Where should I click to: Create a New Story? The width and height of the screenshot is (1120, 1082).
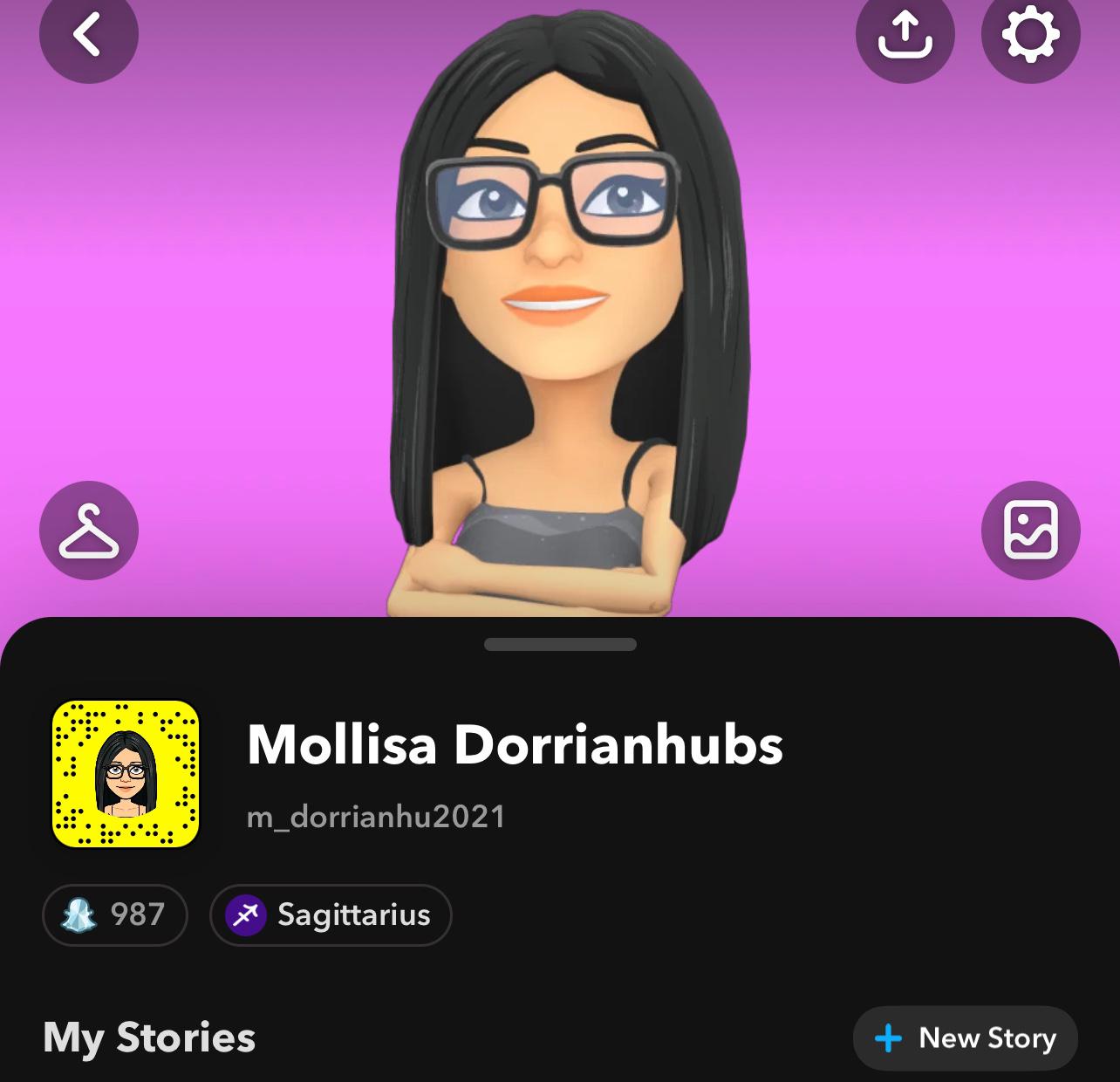(965, 1037)
